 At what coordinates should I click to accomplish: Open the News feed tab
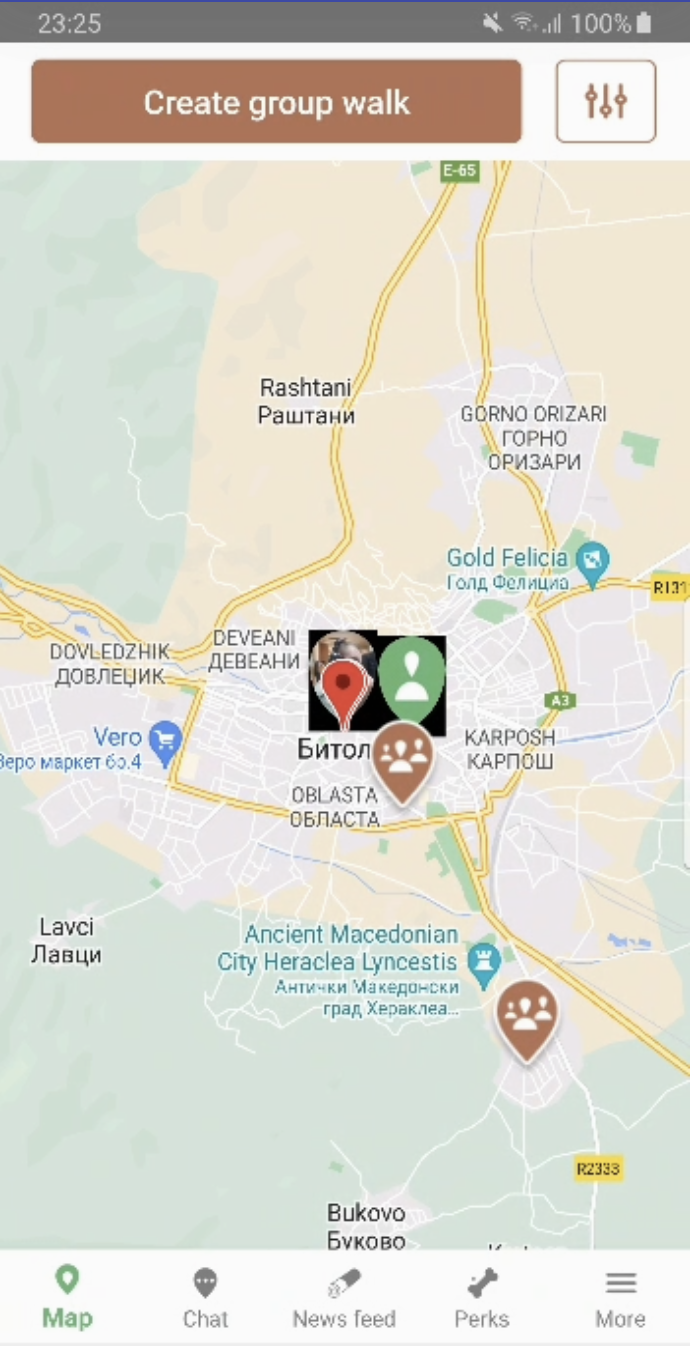(x=344, y=1298)
